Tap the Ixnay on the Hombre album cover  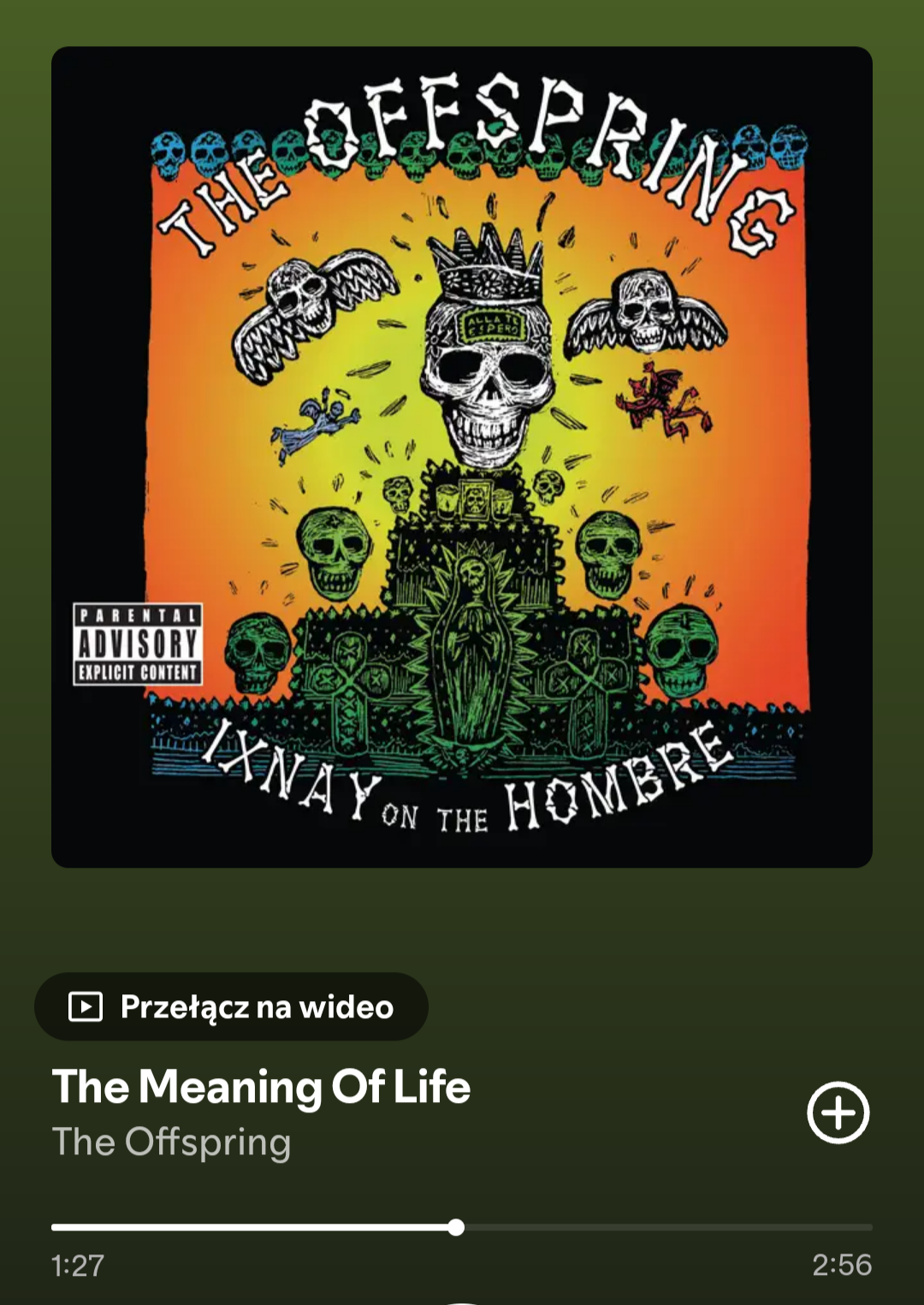coord(462,457)
